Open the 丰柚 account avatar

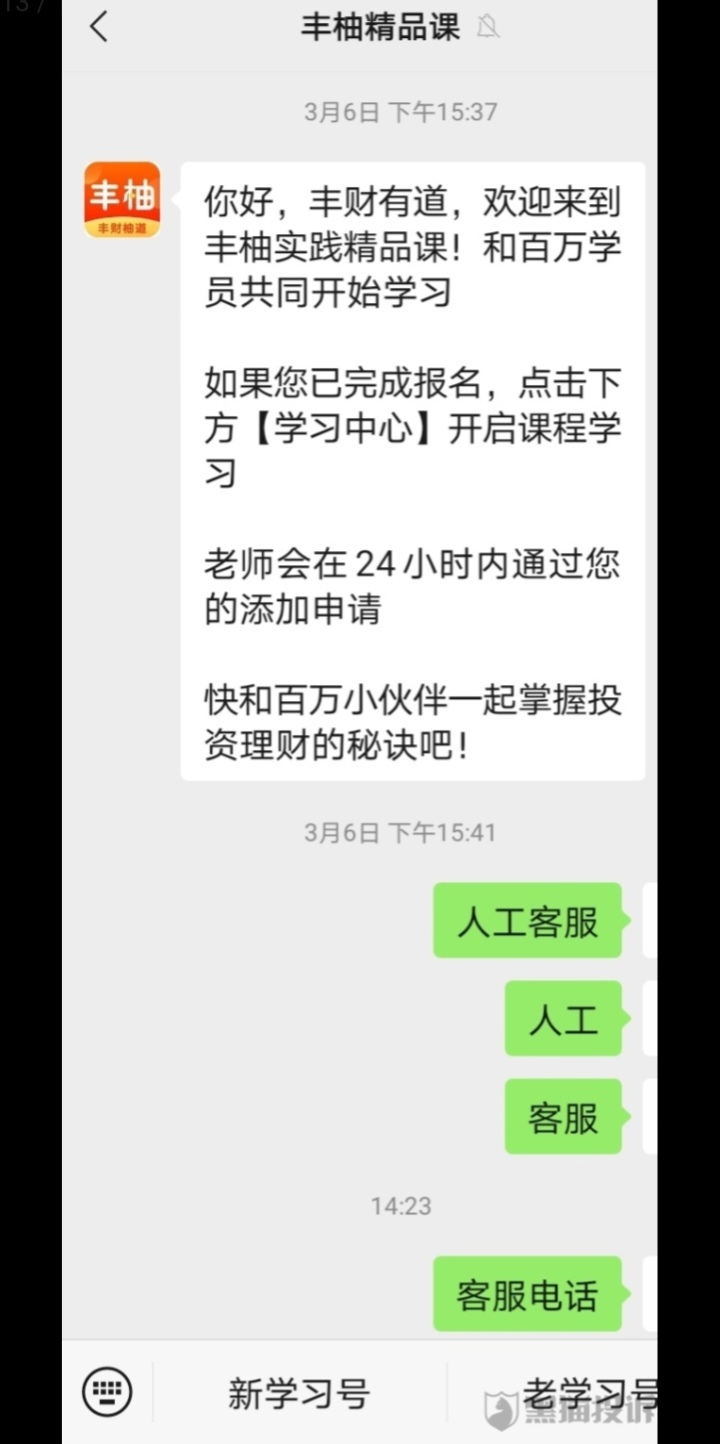122,200
